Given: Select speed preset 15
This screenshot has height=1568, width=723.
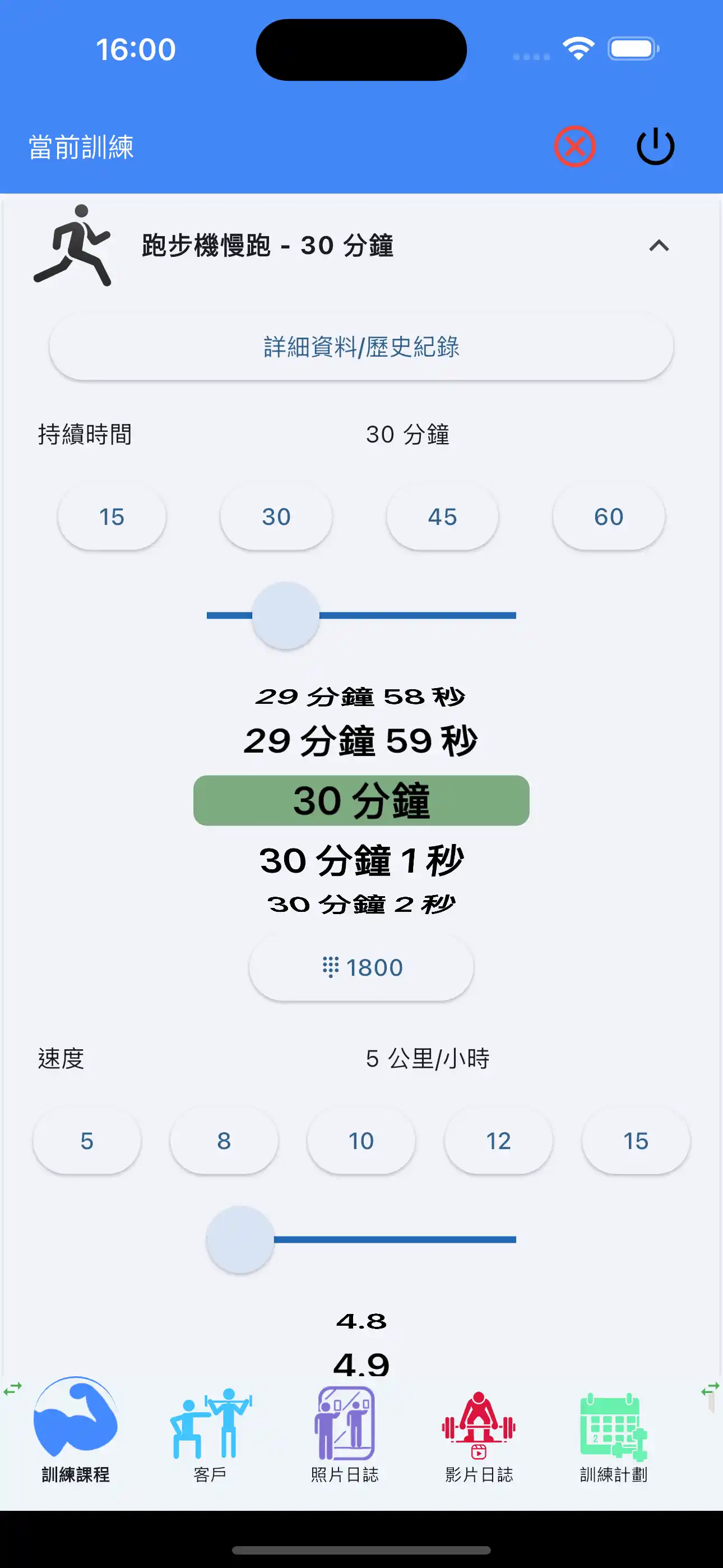Looking at the screenshot, I should [x=636, y=1141].
